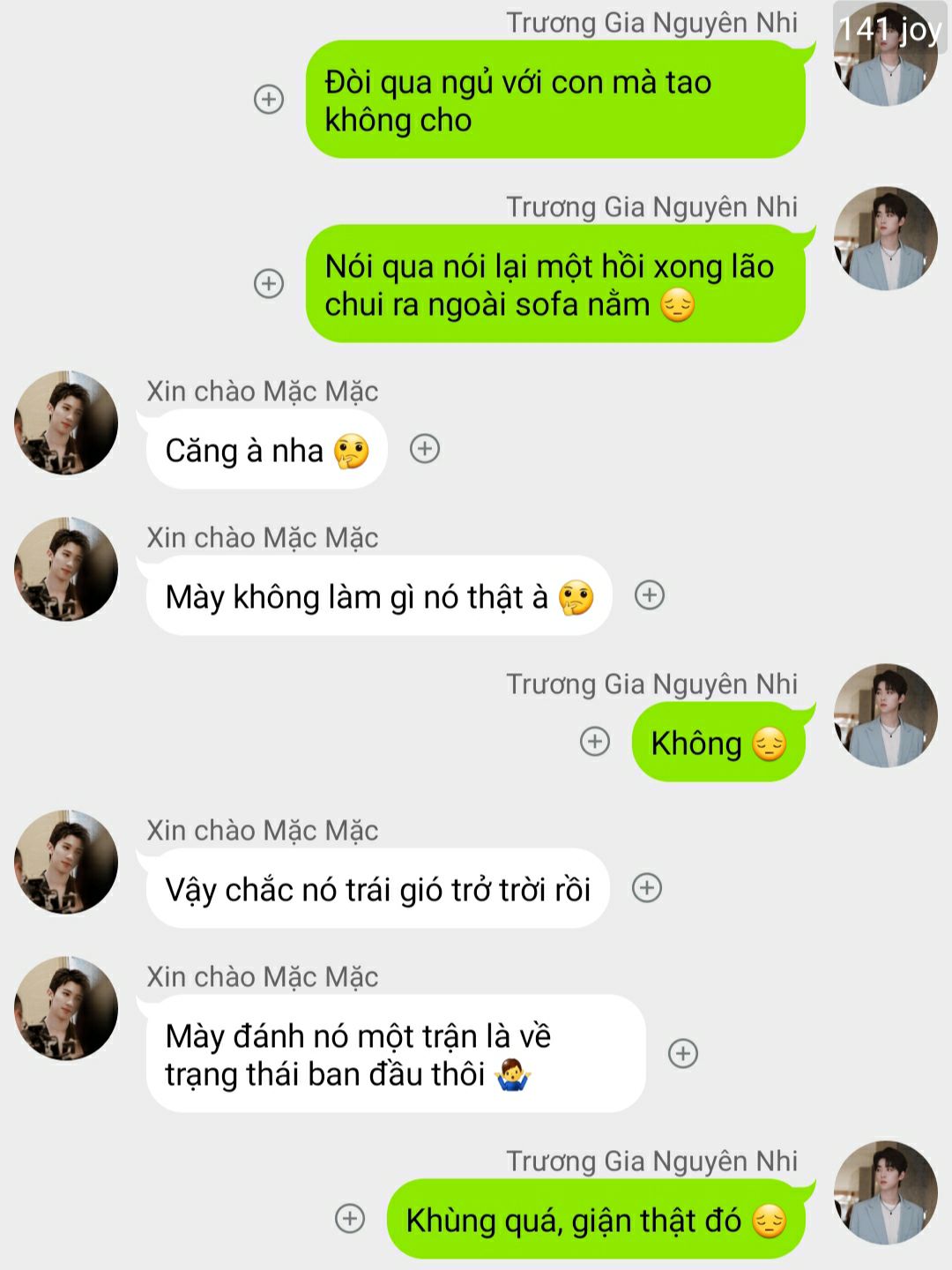Tap the plus icon next to "Nói qua nói lại" message
The height and width of the screenshot is (1270, 952).
pos(269,283)
